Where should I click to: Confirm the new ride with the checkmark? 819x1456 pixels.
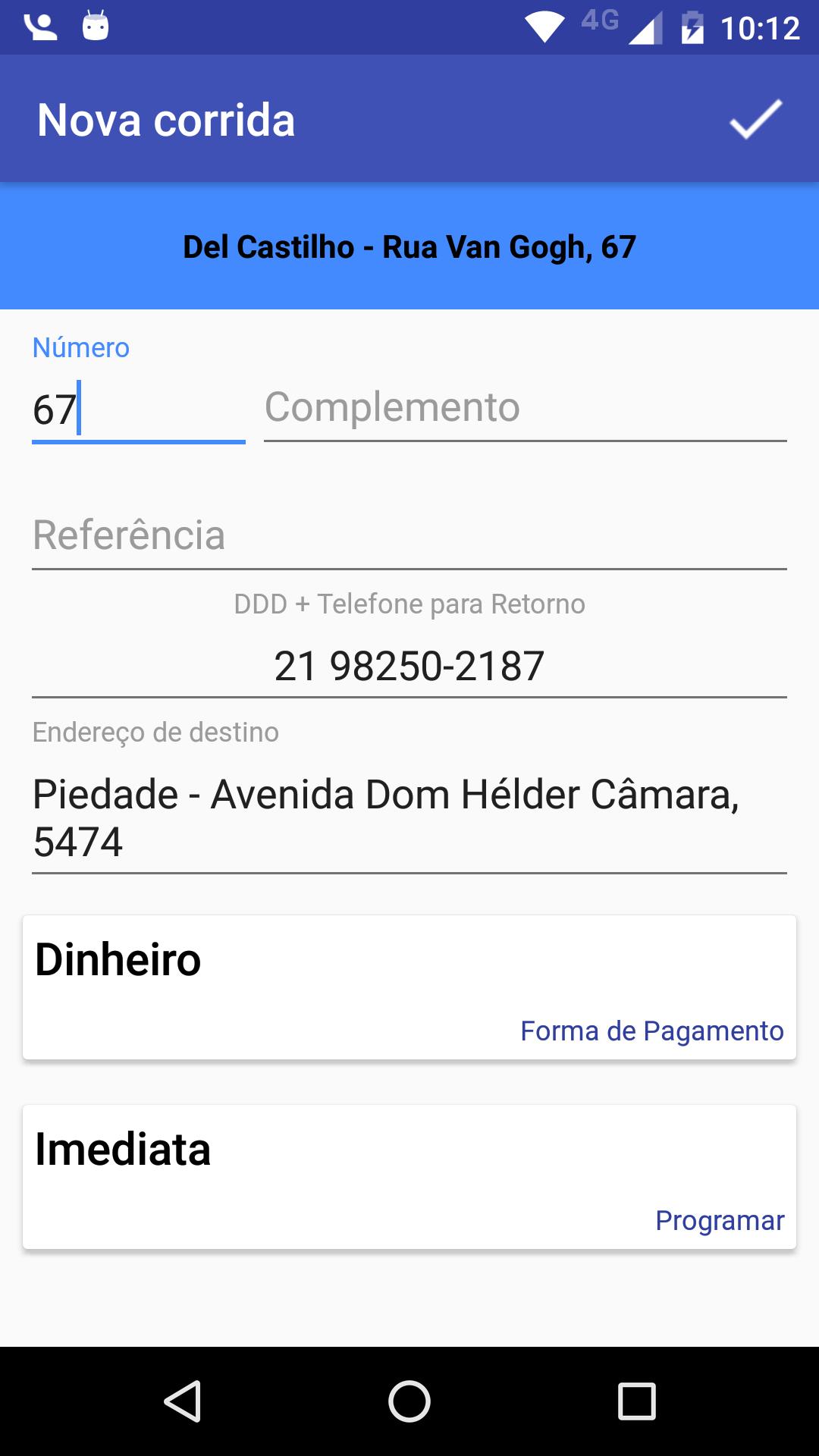pos(755,119)
